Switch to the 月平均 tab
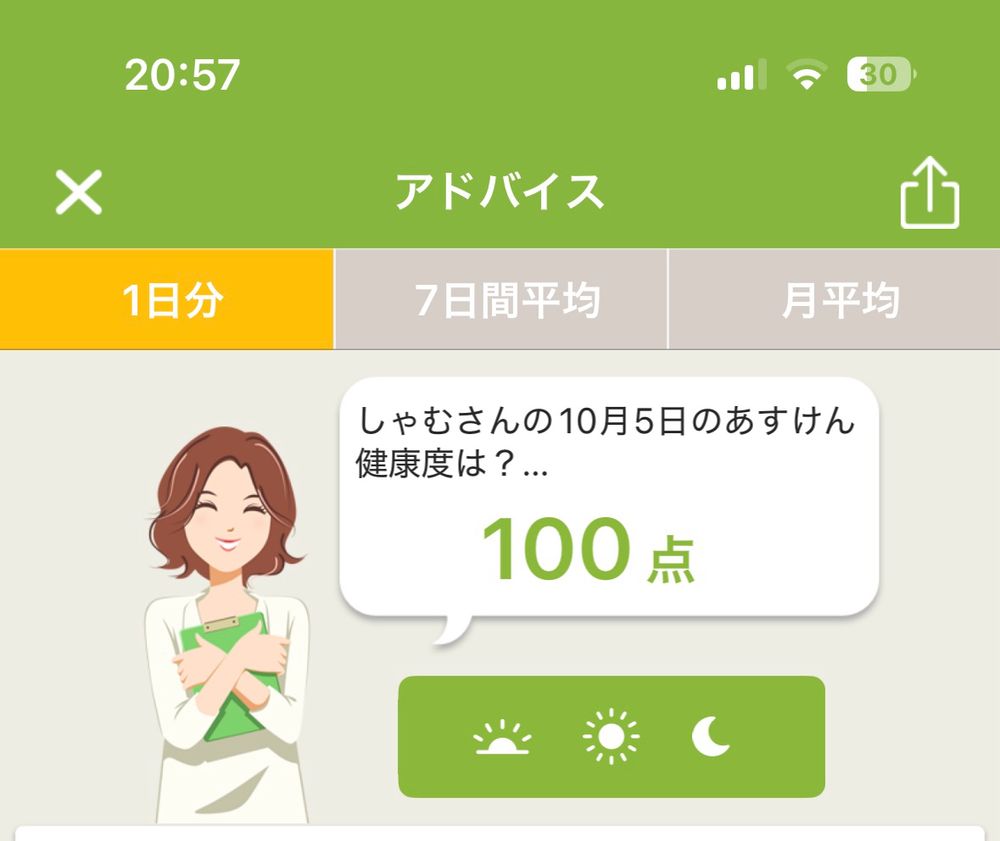The image size is (1000, 841). (x=834, y=299)
